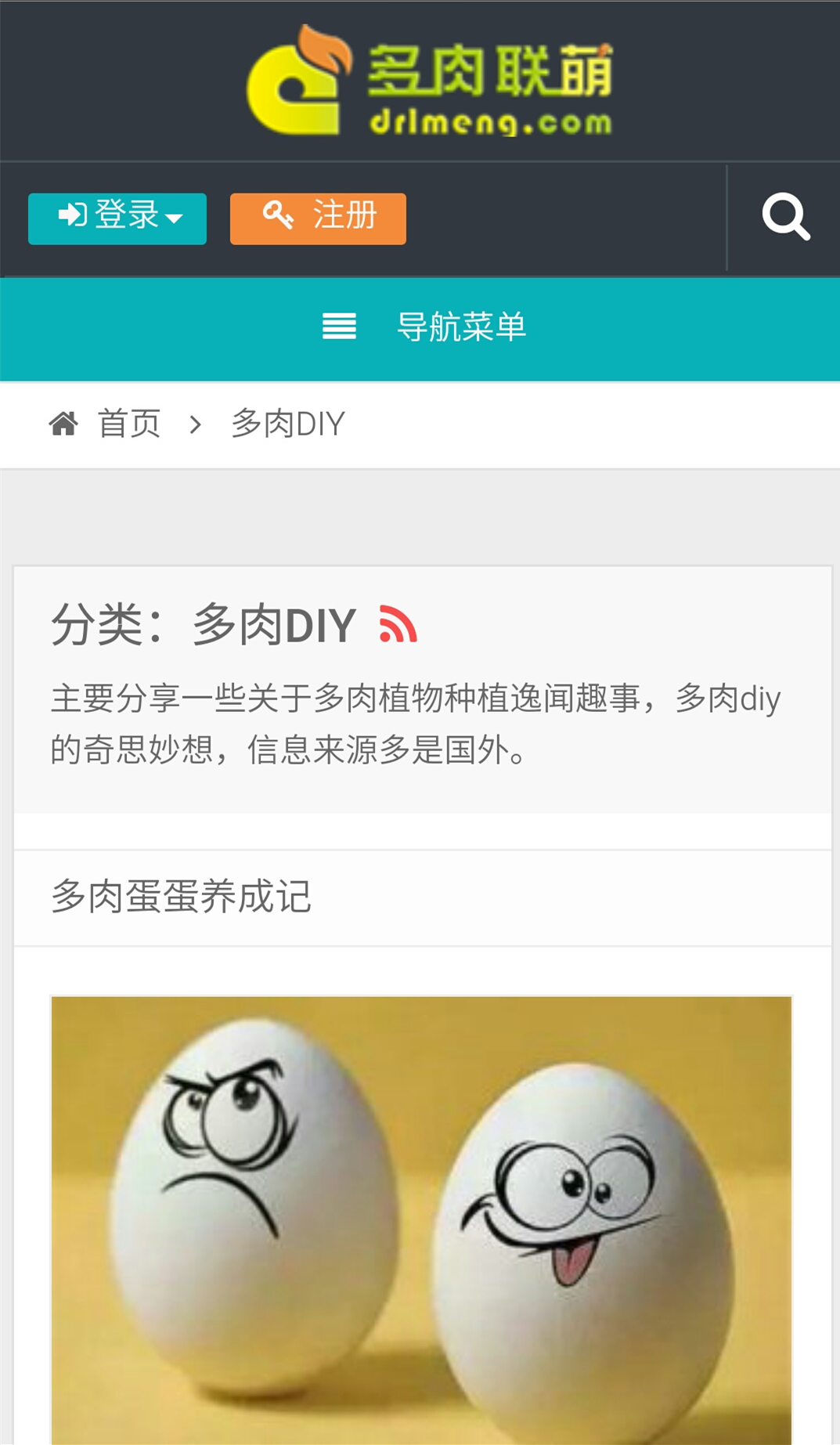Open the RSS feed icon
This screenshot has width=840, height=1445.
click(x=398, y=624)
